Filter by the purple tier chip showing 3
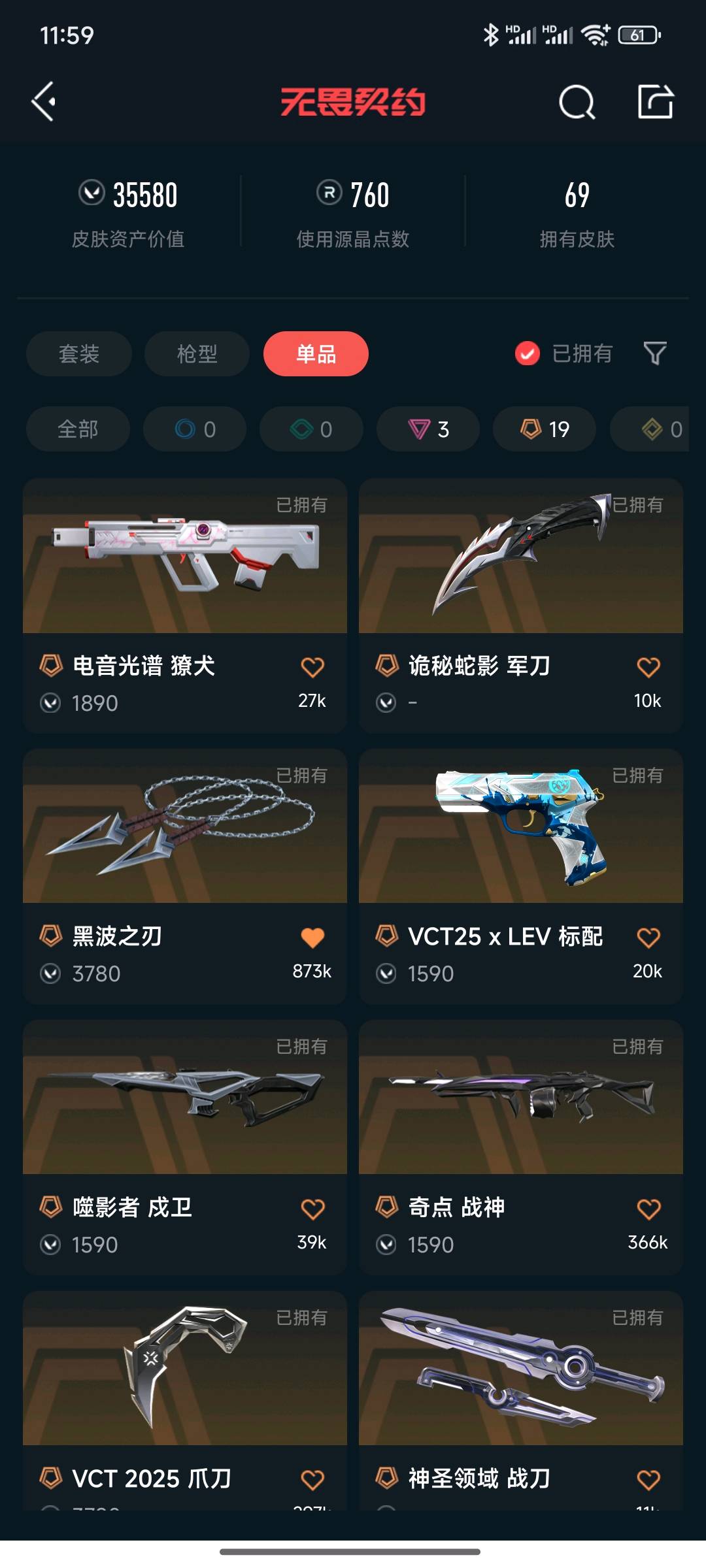The height and width of the screenshot is (1568, 706). point(428,429)
